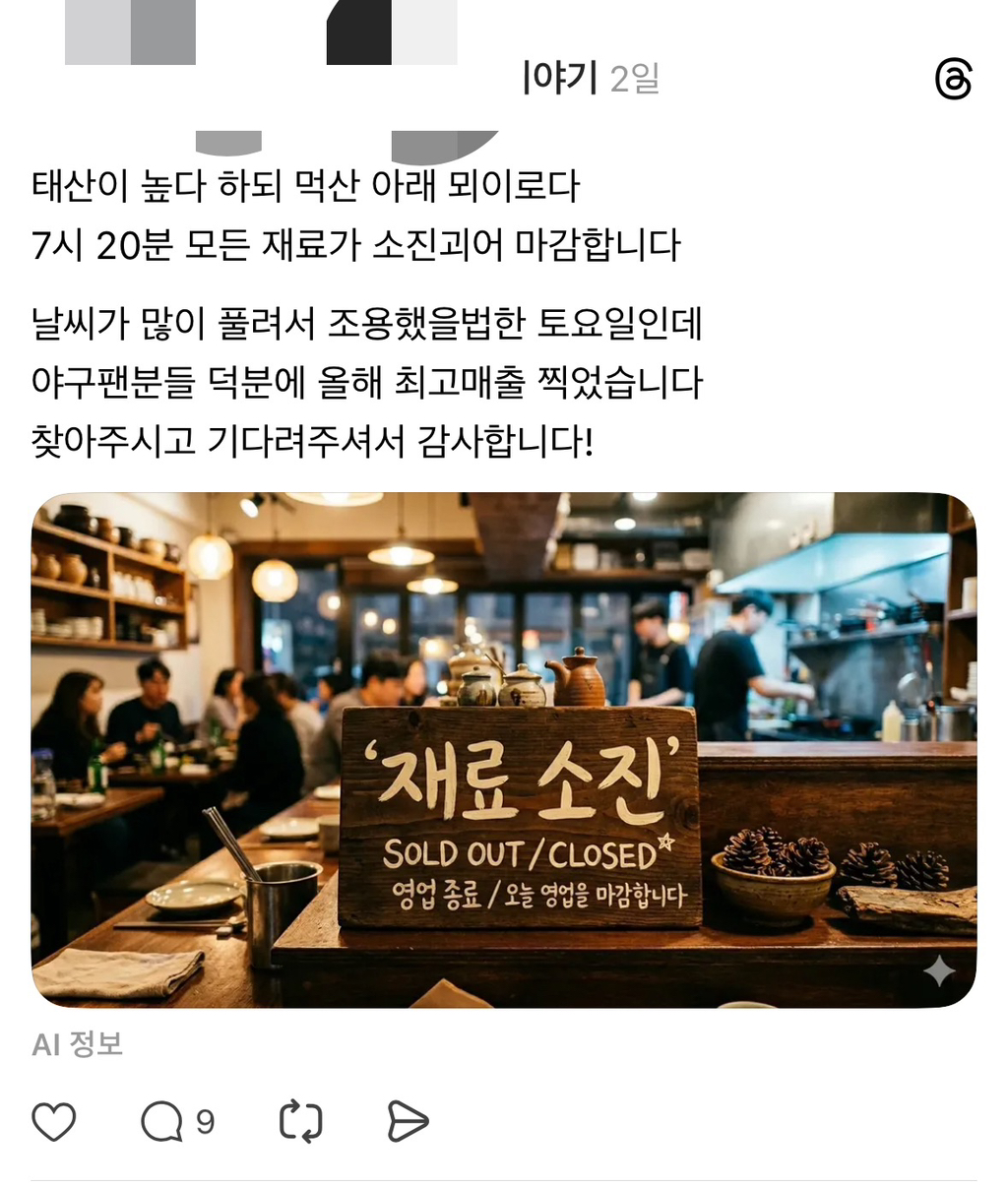The height and width of the screenshot is (1187, 1008).
Task: Open the '재료 소진' restaurant photo
Action: 504,750
